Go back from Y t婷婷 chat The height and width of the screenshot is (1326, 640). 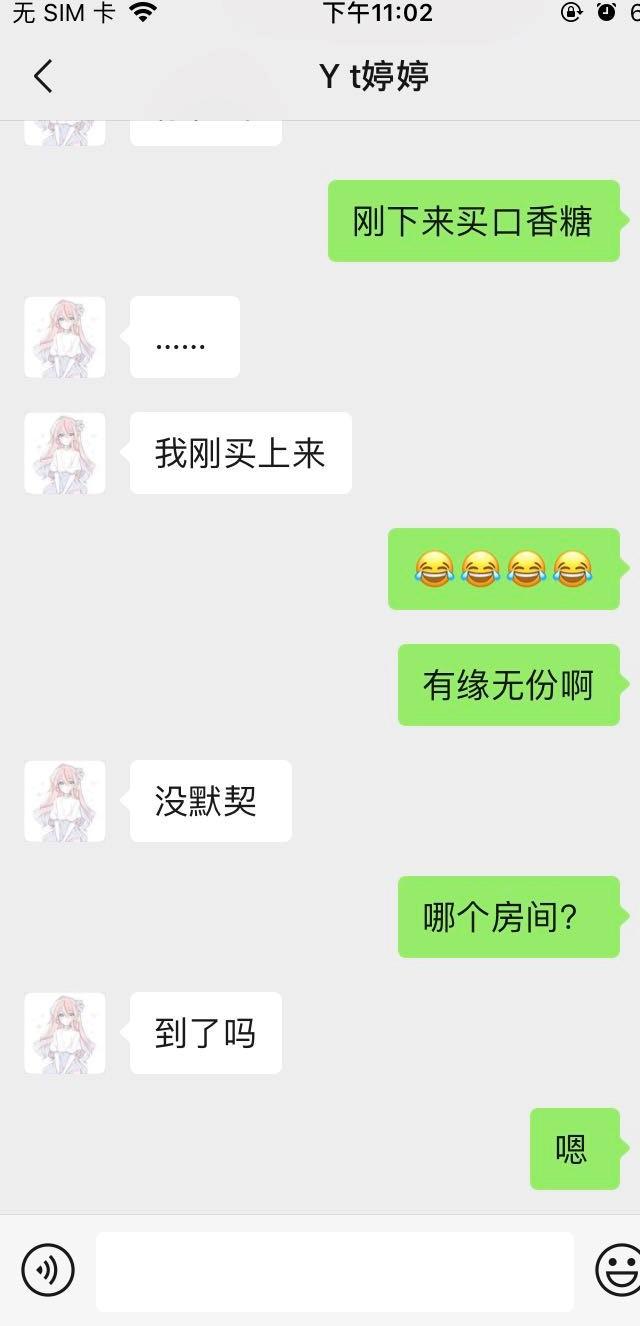(x=43, y=76)
